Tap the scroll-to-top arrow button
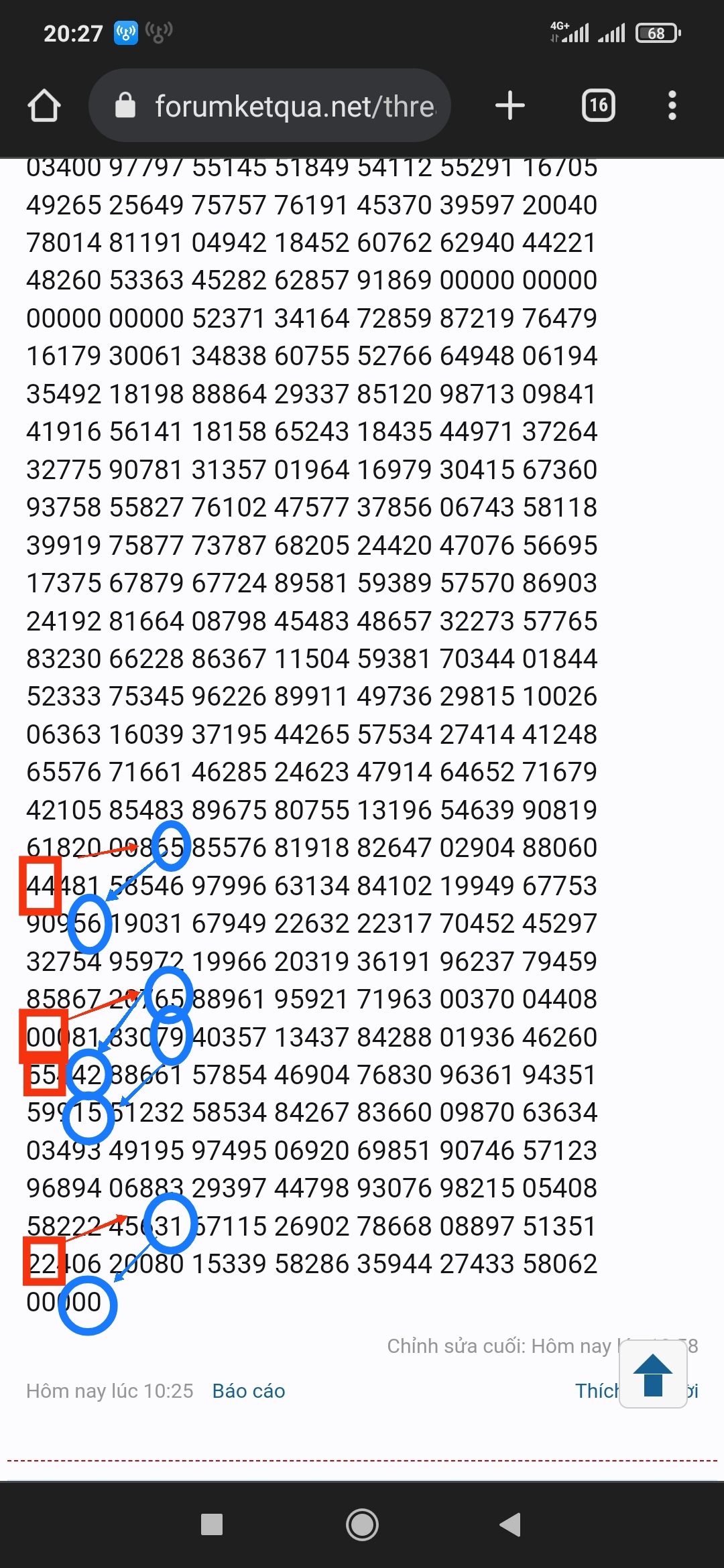Viewport: 724px width, 1568px height. pyautogui.click(x=653, y=1374)
